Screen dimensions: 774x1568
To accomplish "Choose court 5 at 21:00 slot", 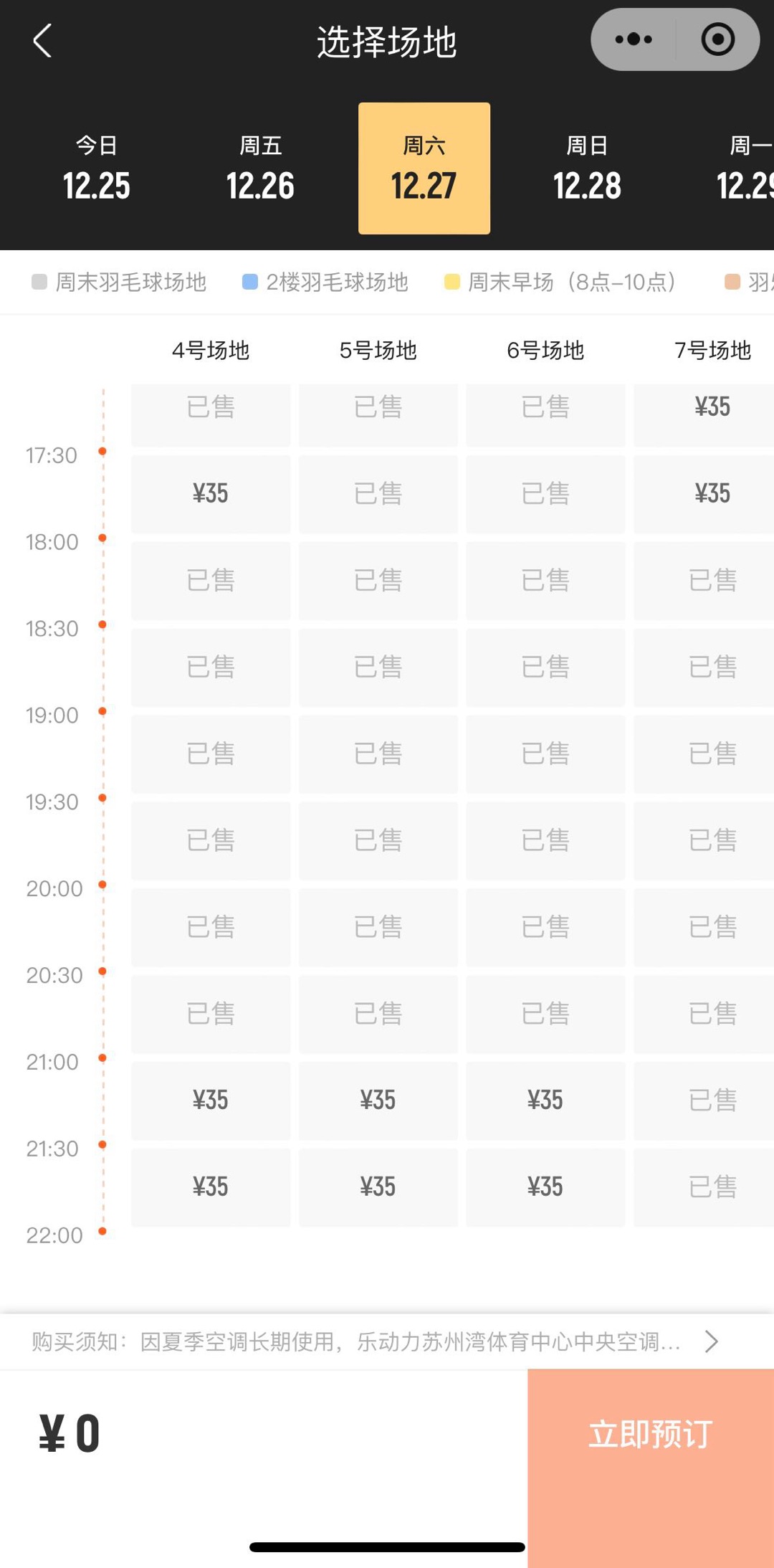I will click(378, 1101).
